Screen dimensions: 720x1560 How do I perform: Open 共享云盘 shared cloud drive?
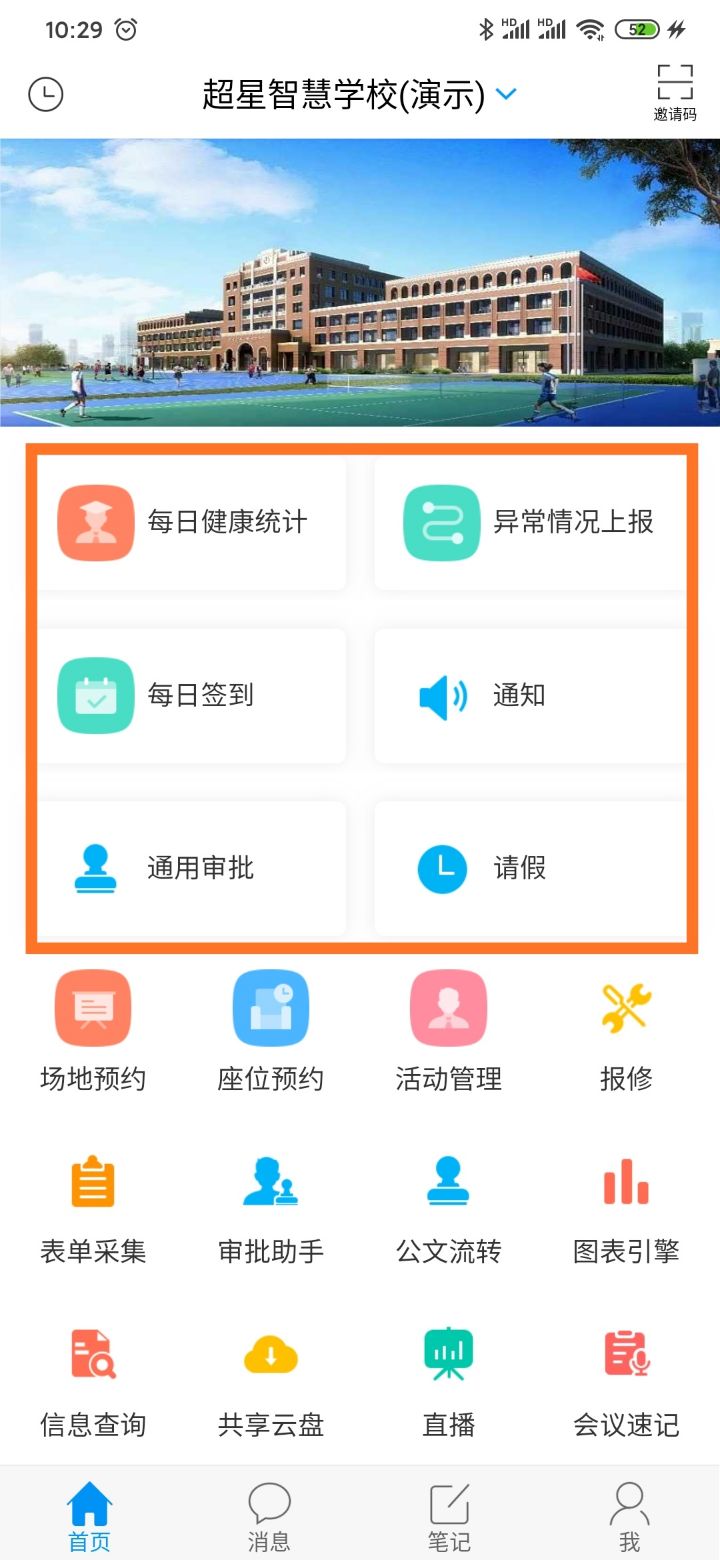[271, 1380]
